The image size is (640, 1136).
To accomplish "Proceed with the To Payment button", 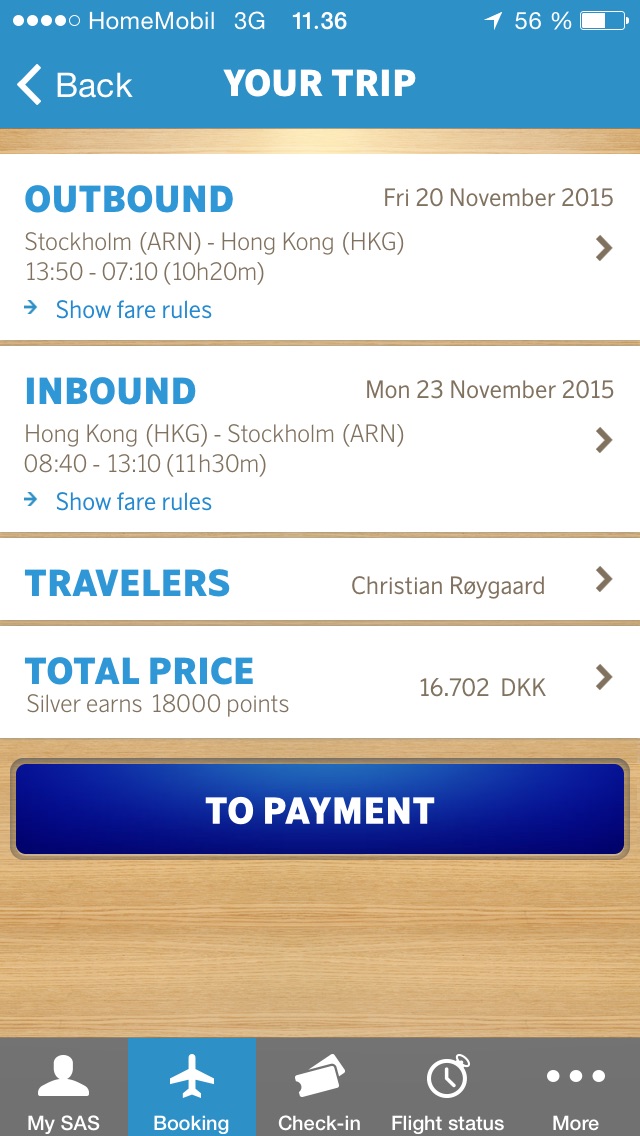I will (x=320, y=810).
